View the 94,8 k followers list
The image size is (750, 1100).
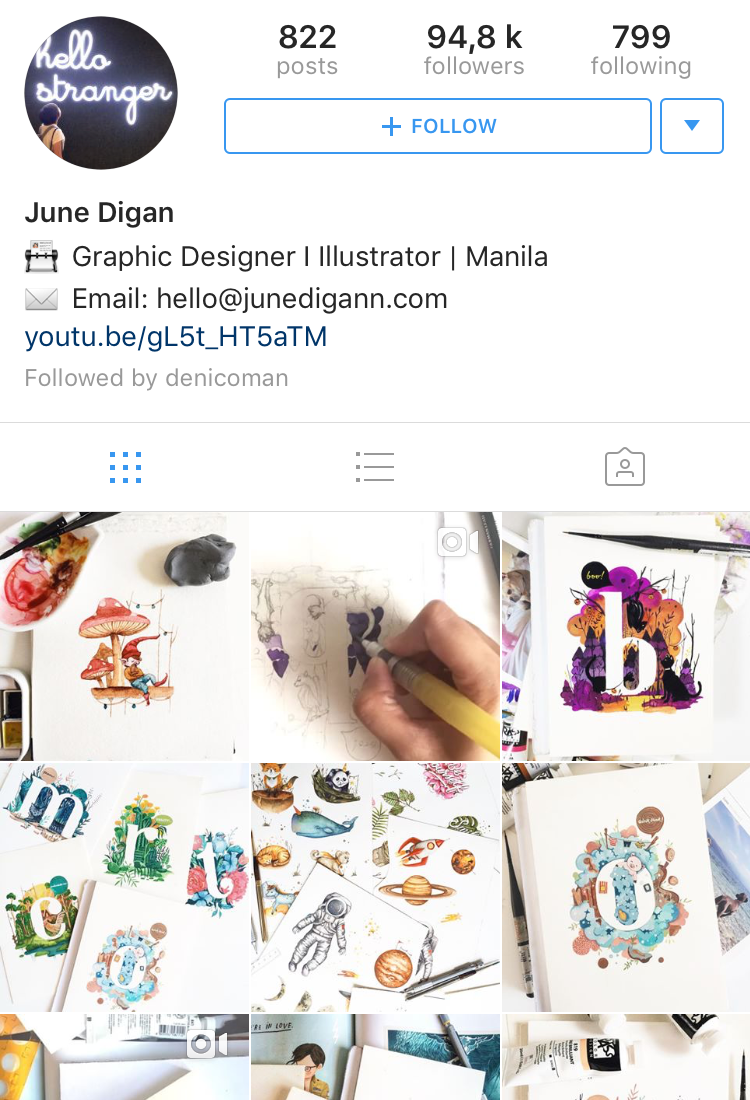(474, 50)
